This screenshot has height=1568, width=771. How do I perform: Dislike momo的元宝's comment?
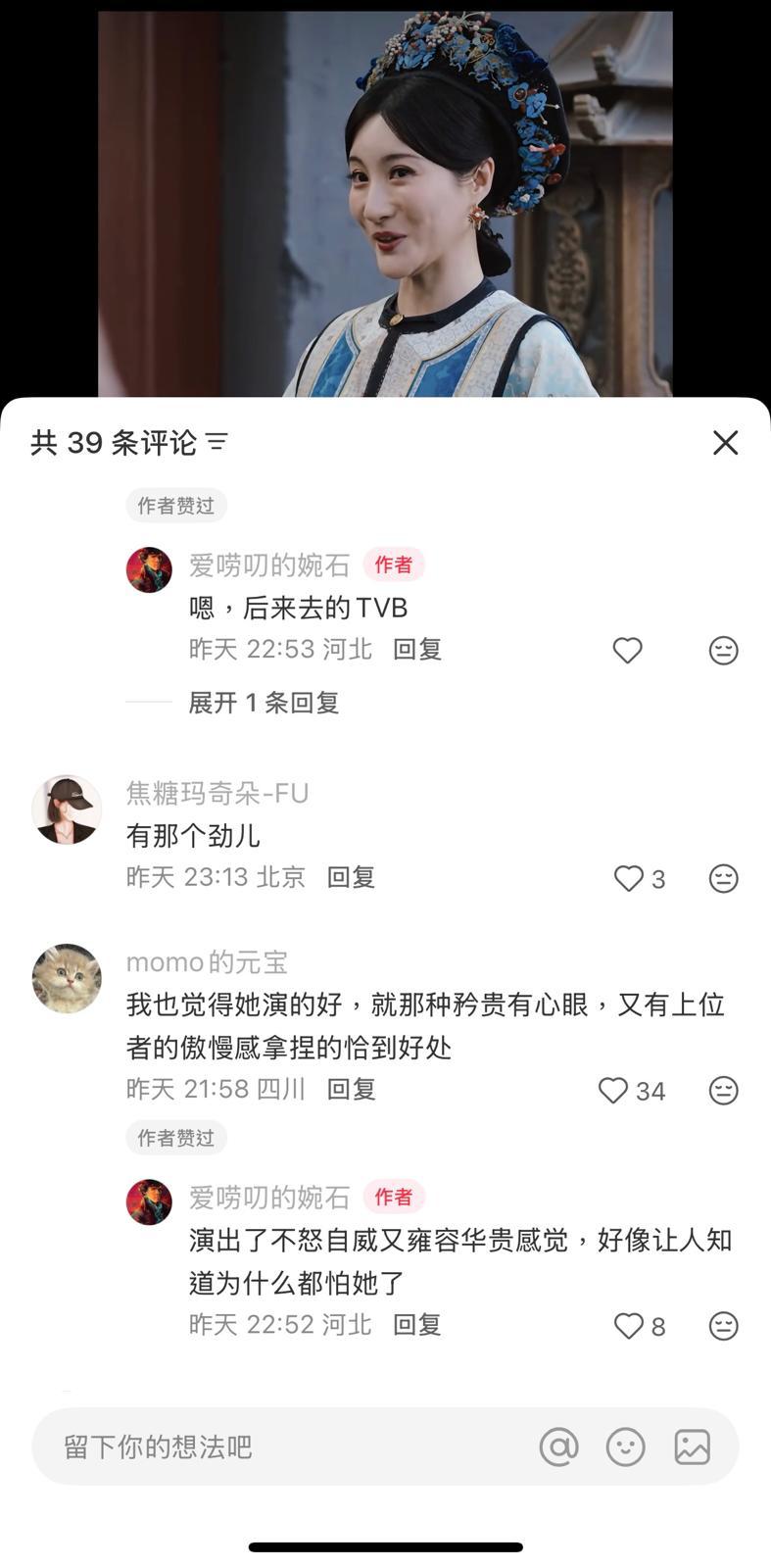click(723, 1091)
